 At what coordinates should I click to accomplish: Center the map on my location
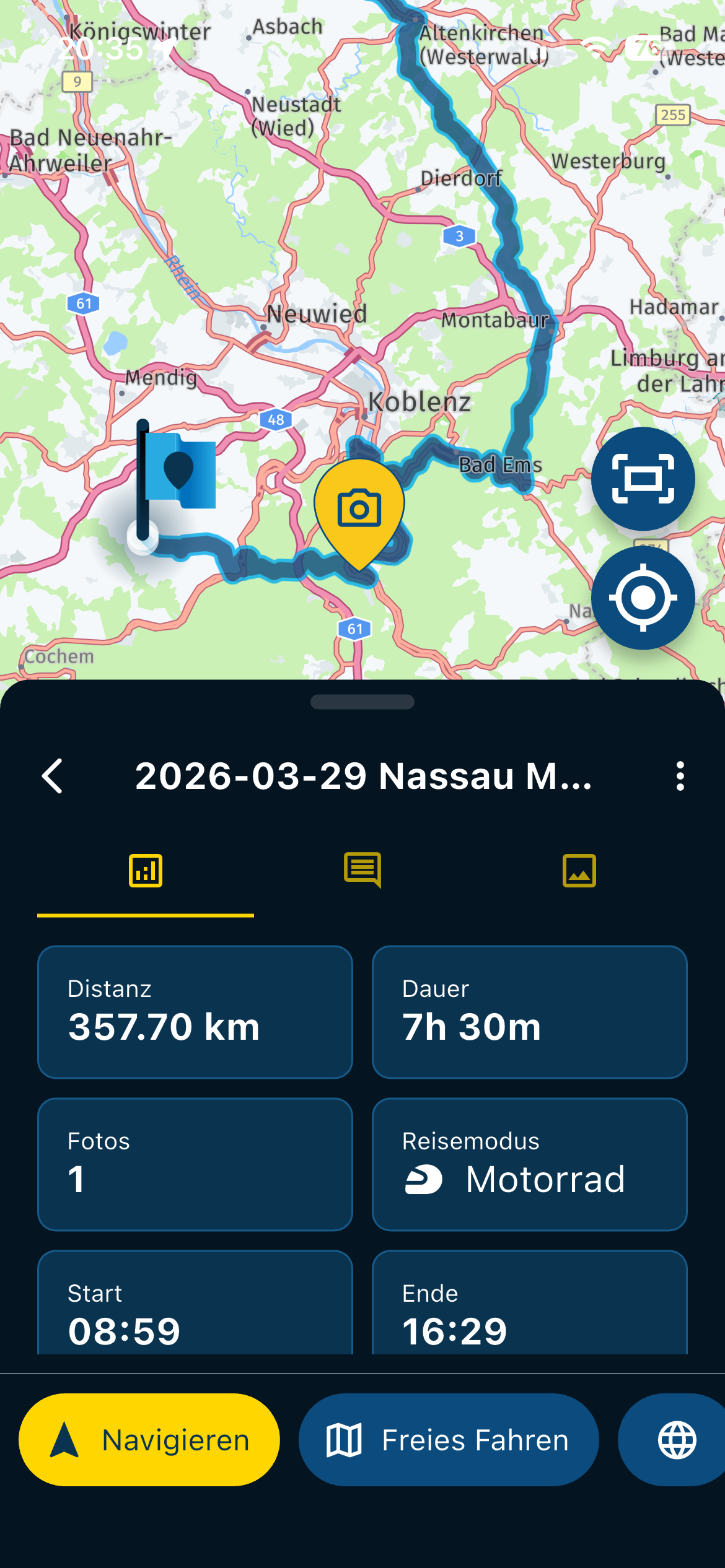pos(643,598)
